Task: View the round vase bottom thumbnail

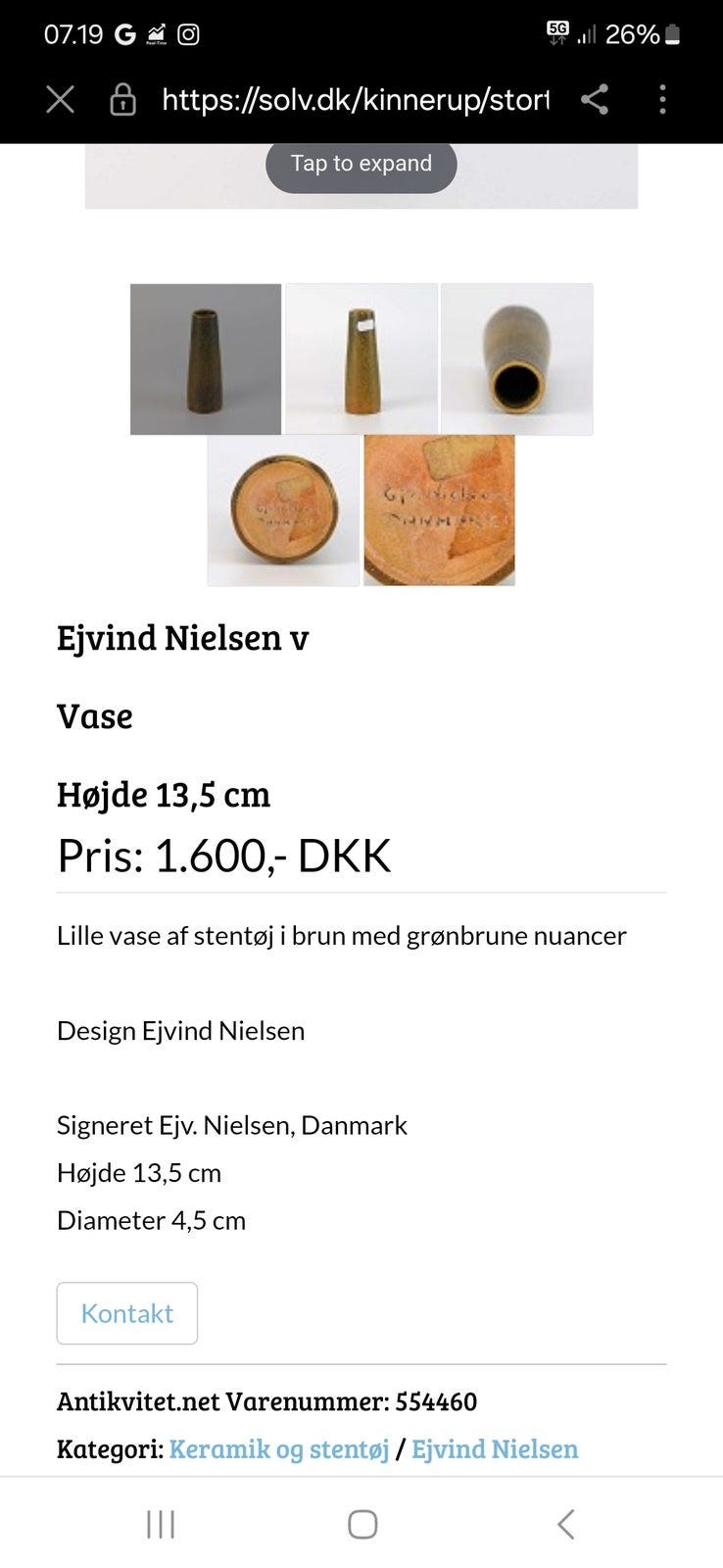Action: (283, 511)
